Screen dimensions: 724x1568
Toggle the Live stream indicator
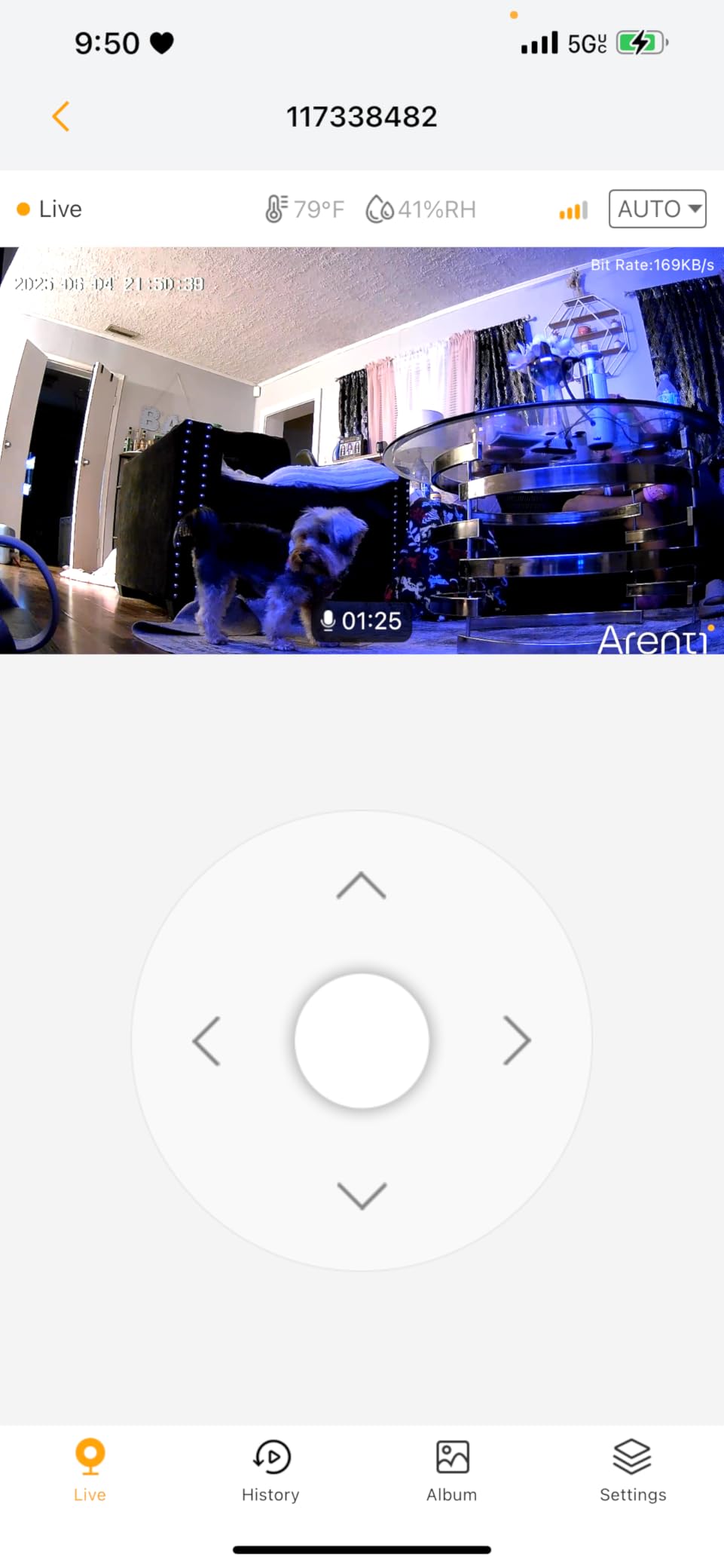pos(49,208)
